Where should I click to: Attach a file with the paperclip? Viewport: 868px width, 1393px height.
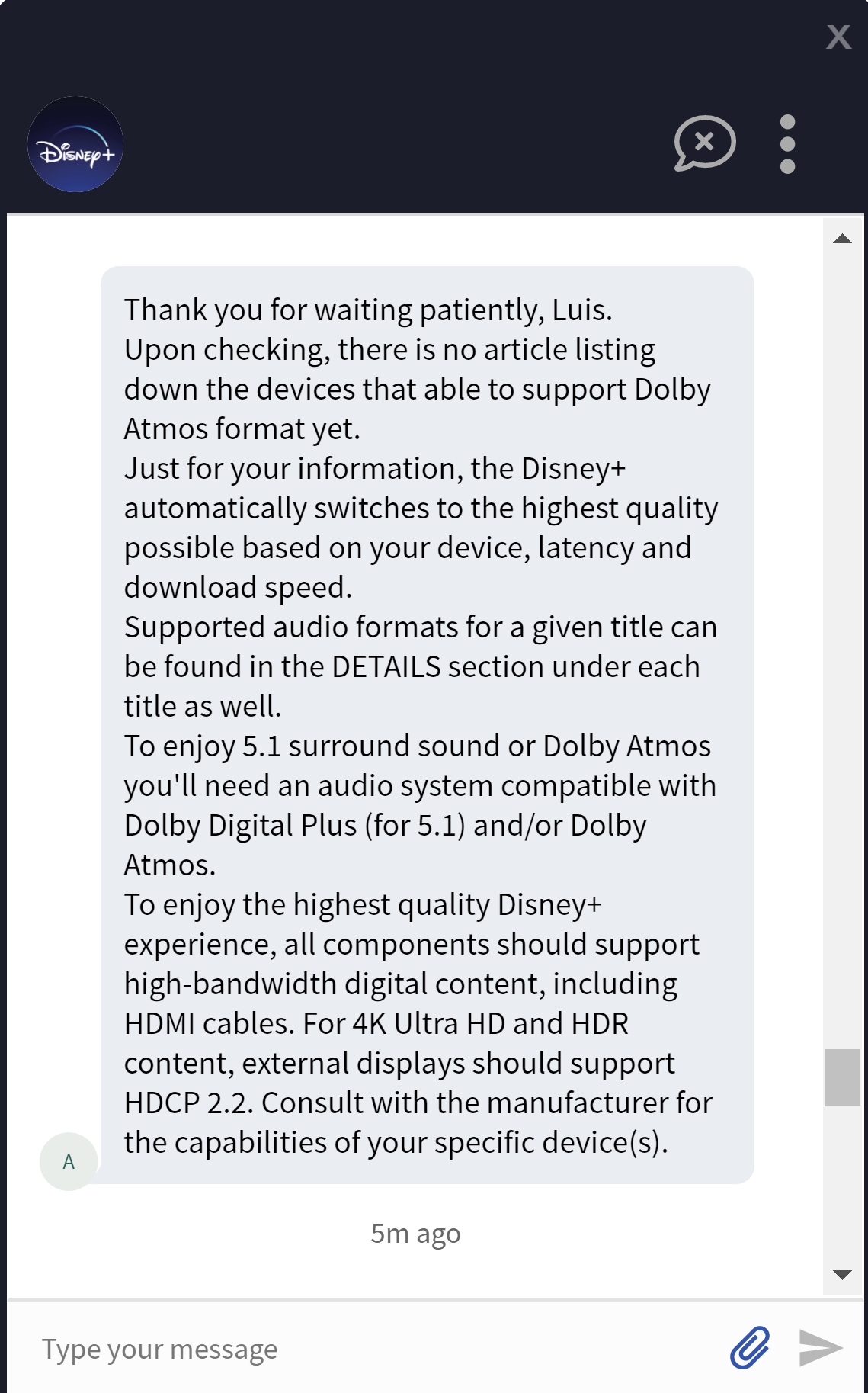tap(750, 1347)
